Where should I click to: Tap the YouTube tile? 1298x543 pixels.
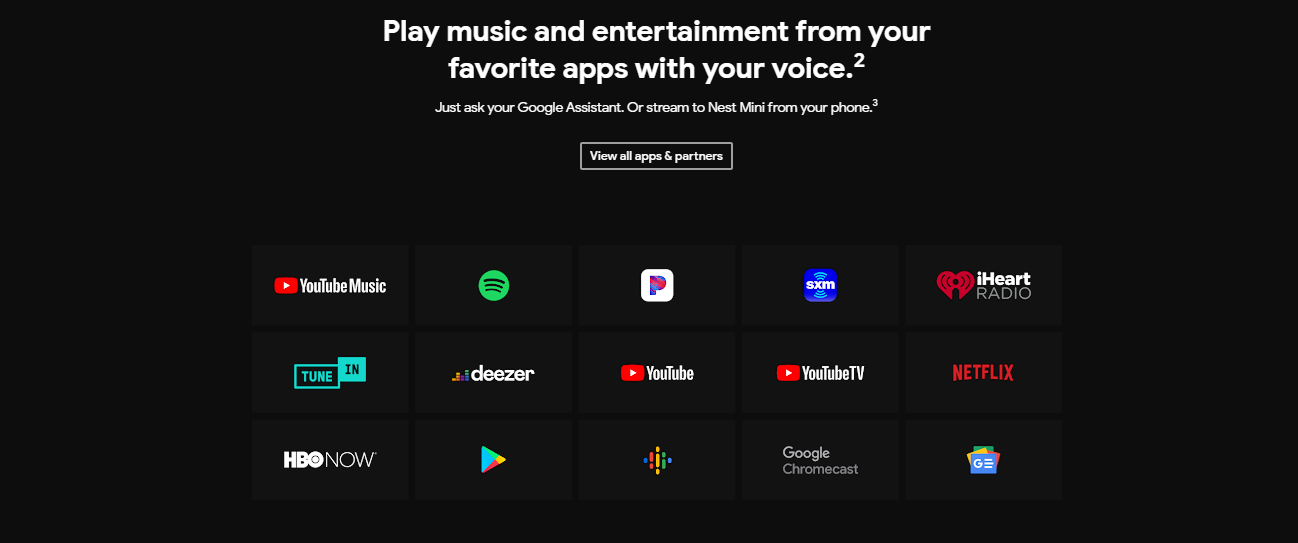(657, 373)
